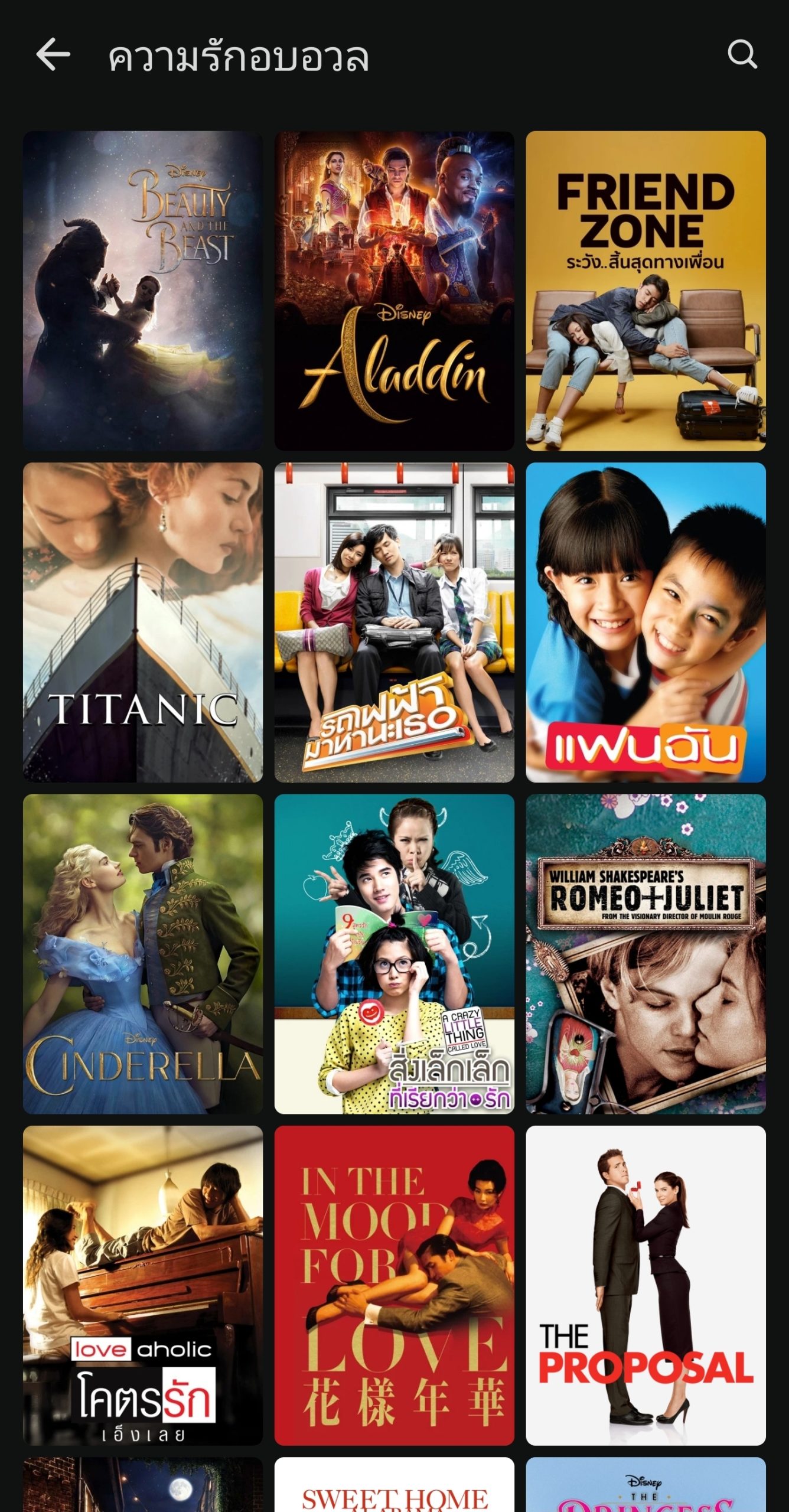Select the Aladdin movie poster
Image resolution: width=789 pixels, height=1512 pixels.
pos(394,291)
